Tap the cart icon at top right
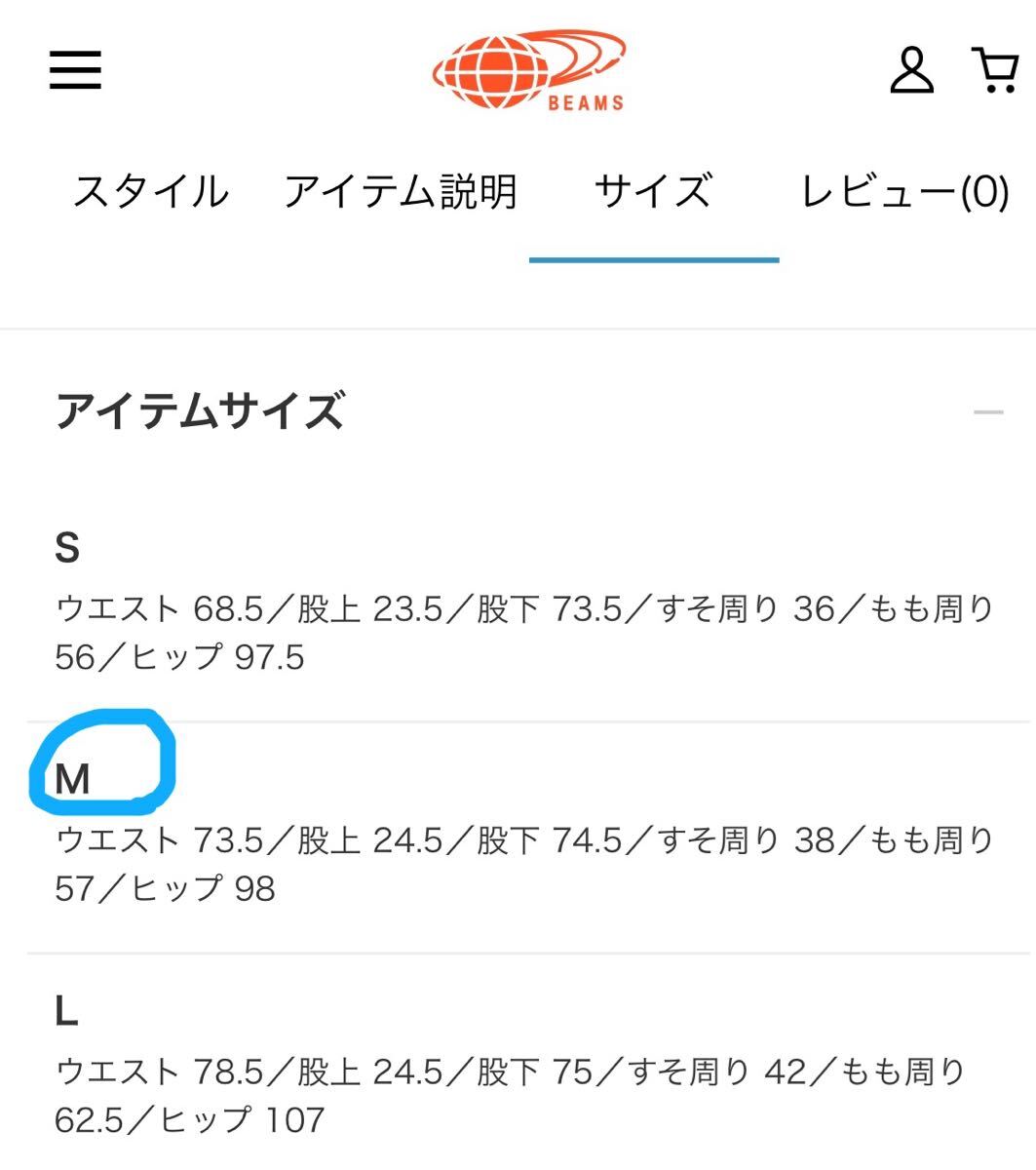The image size is (1036, 1170). [994, 70]
